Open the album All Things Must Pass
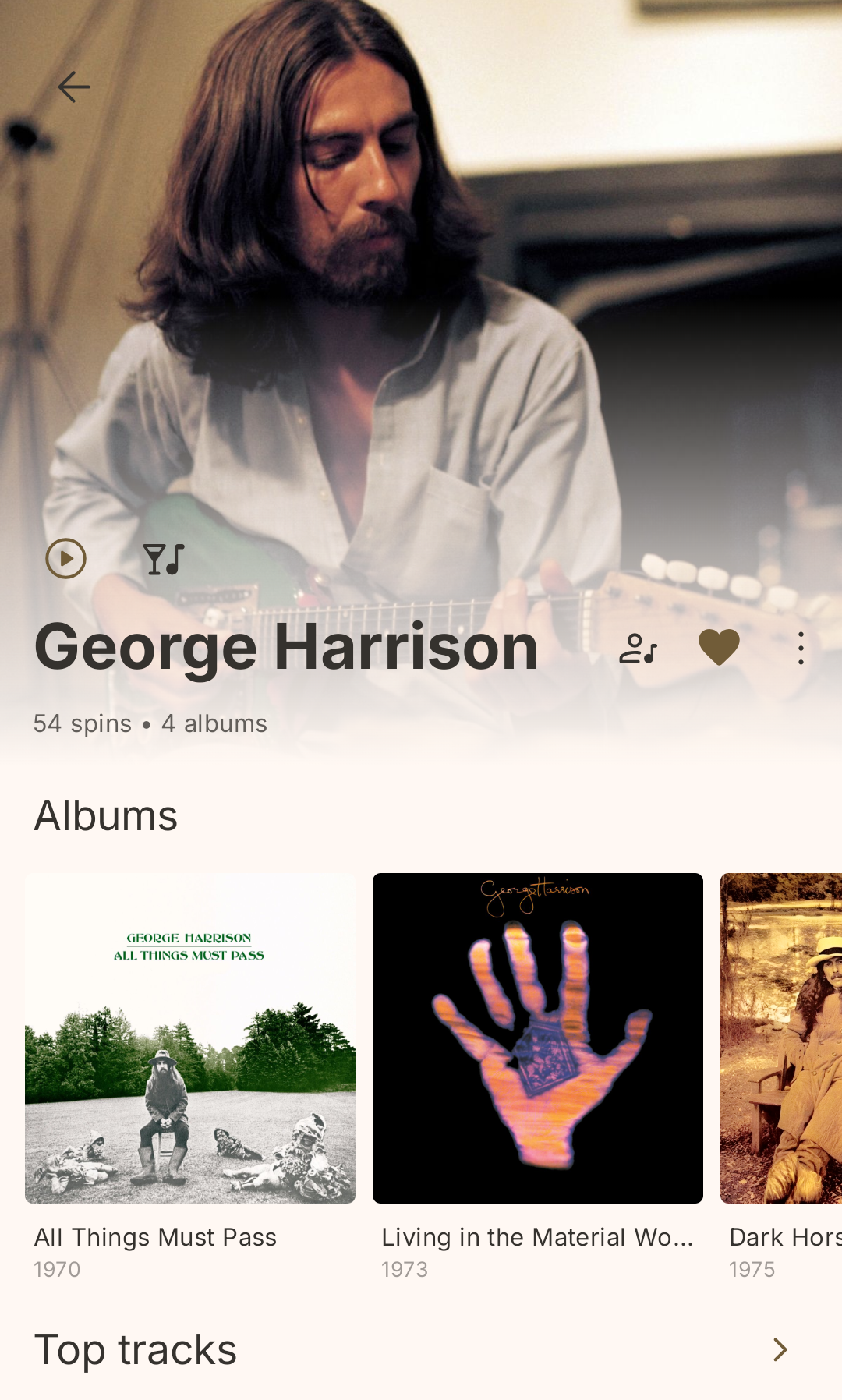 click(x=190, y=1038)
